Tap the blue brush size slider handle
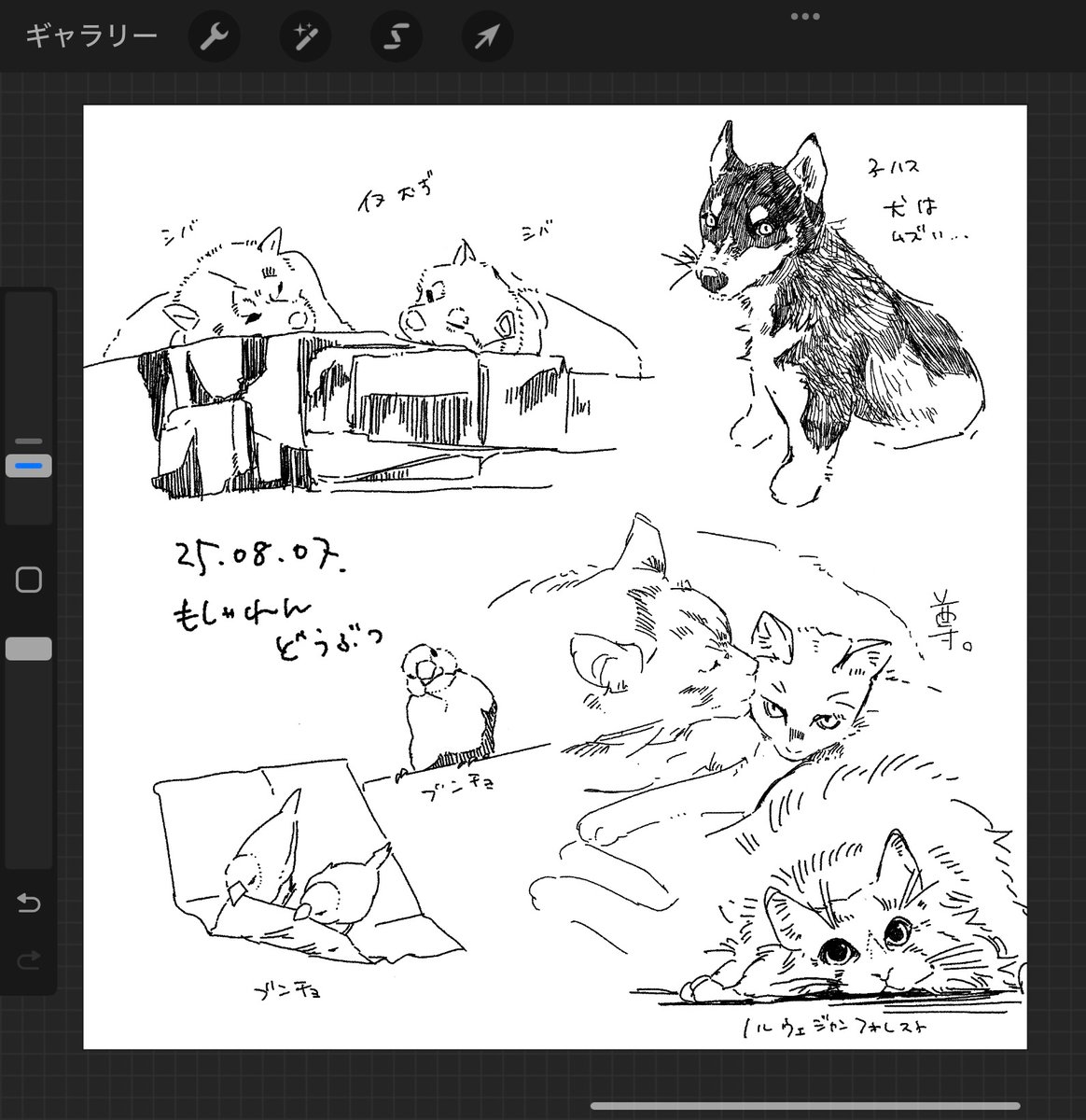 (x=29, y=465)
